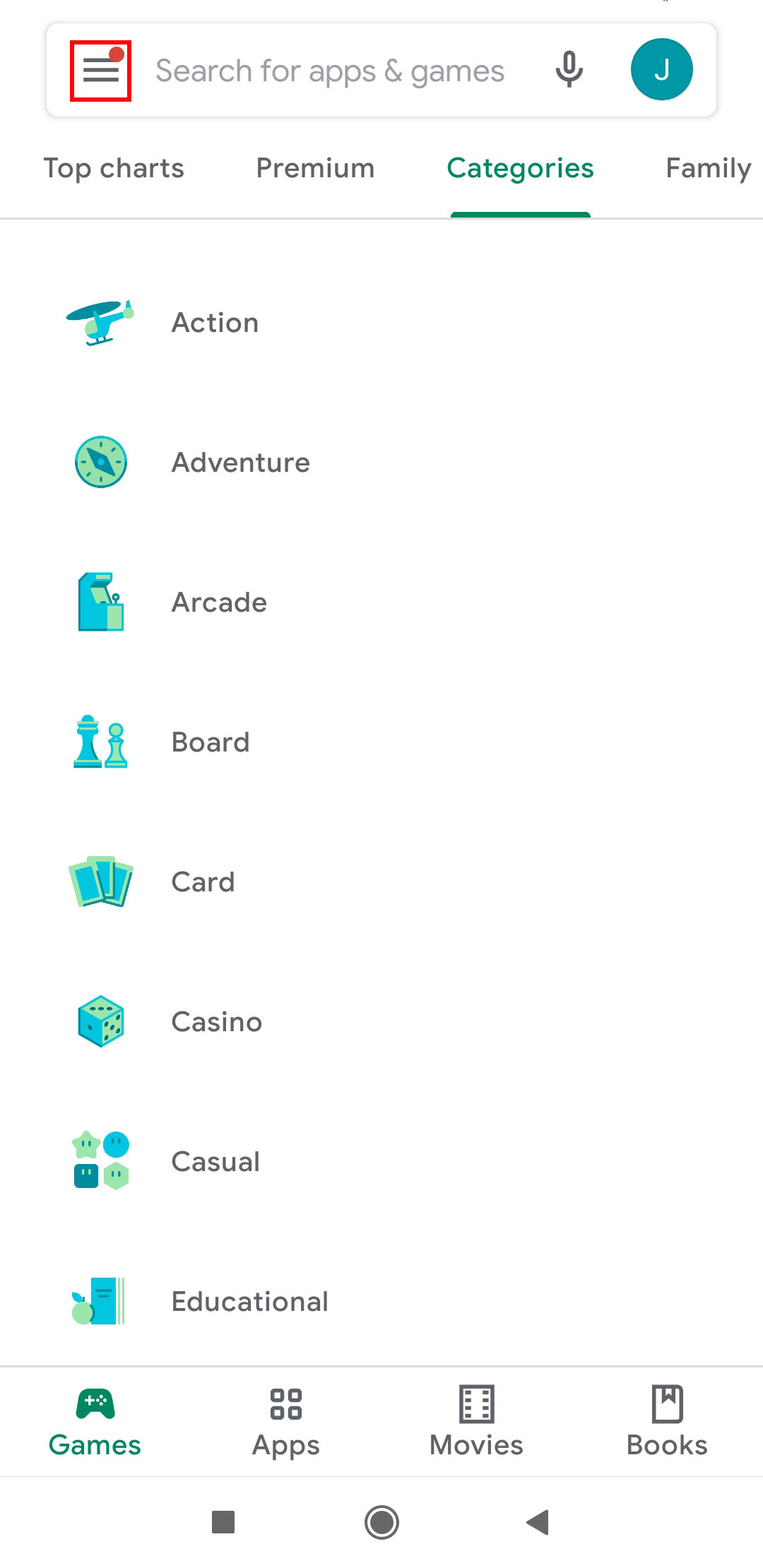Switch to the Top charts tab
This screenshot has height=1568, width=763.
tap(114, 169)
